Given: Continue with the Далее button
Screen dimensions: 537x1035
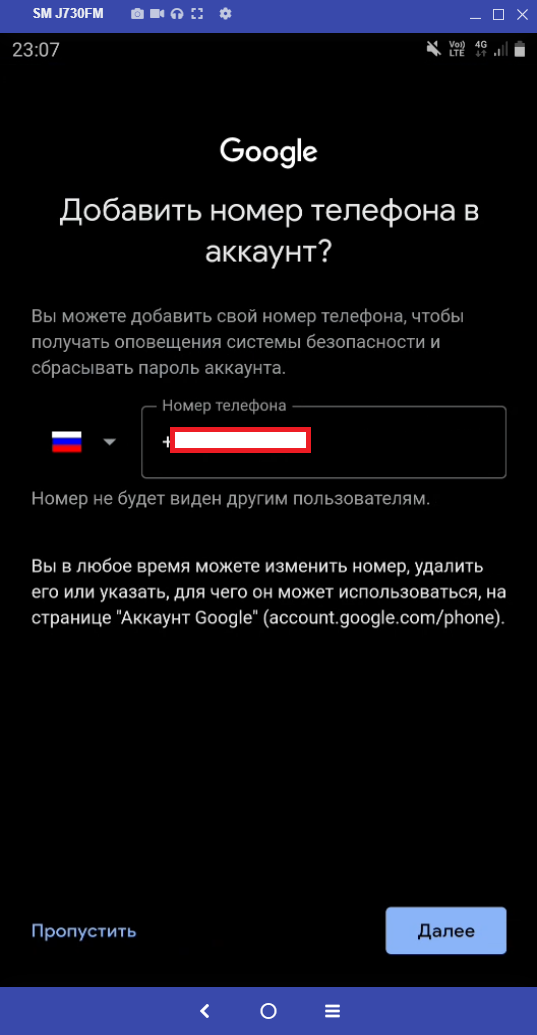Looking at the screenshot, I should coord(446,931).
